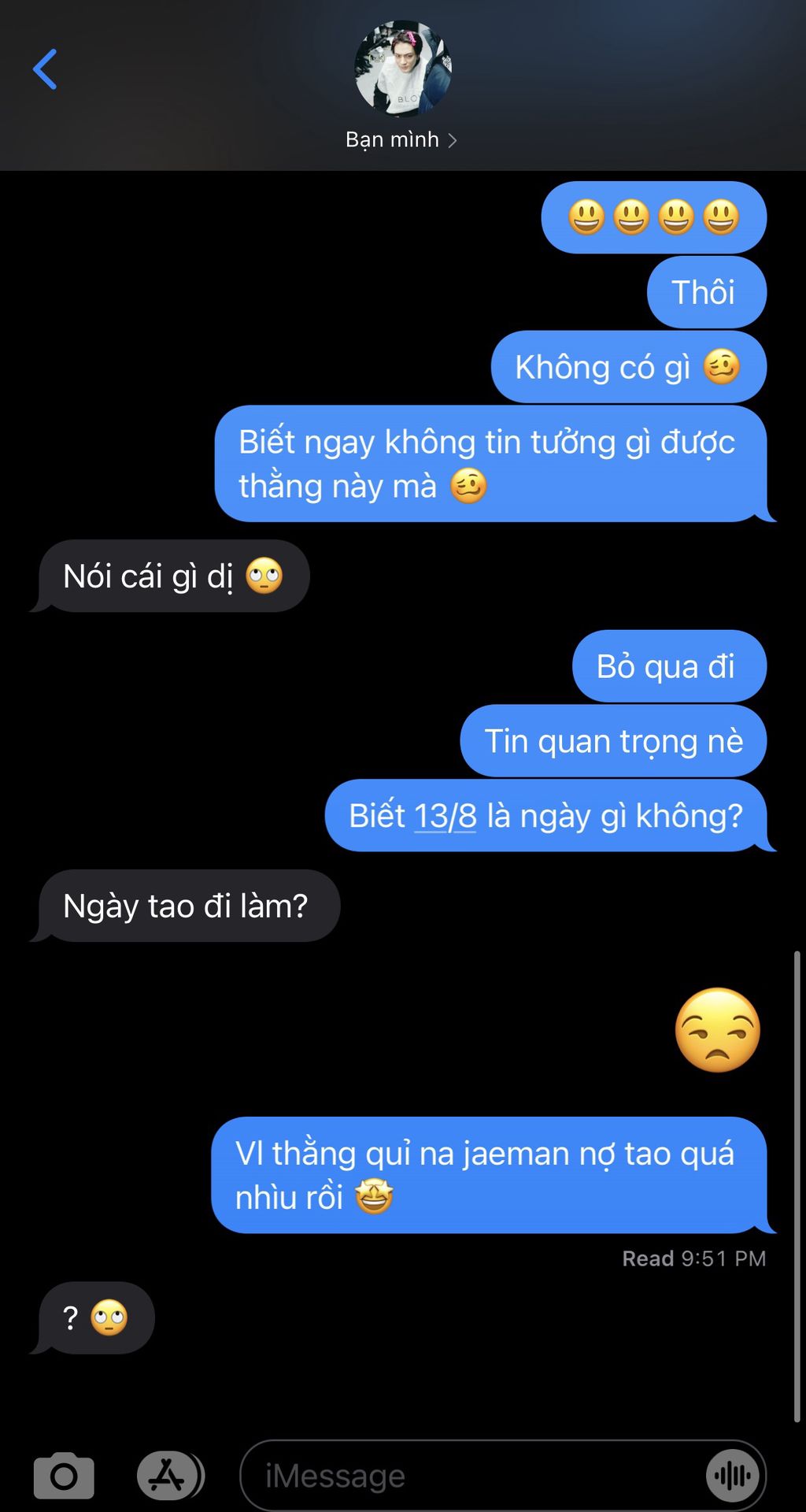This screenshot has width=806, height=1512.
Task: Open the App Store apps drawer
Action: (168, 1475)
